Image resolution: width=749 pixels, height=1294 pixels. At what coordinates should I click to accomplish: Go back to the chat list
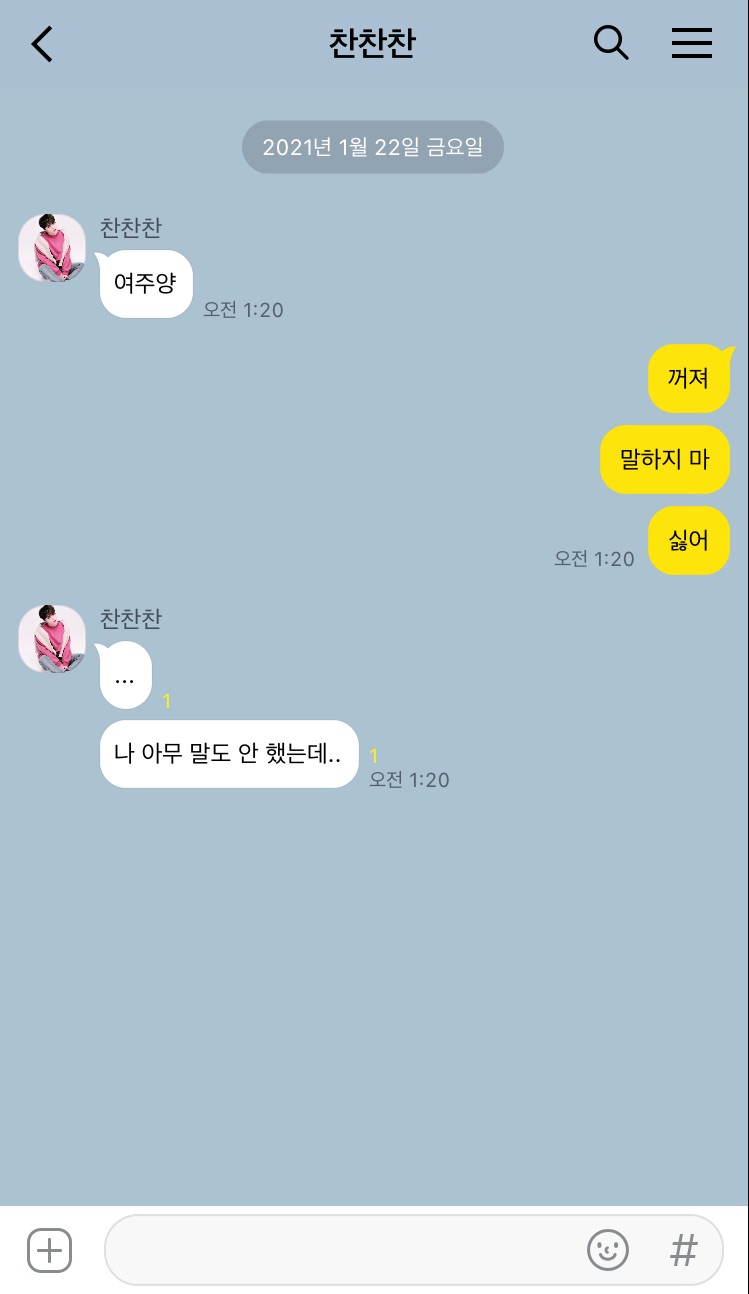point(42,44)
